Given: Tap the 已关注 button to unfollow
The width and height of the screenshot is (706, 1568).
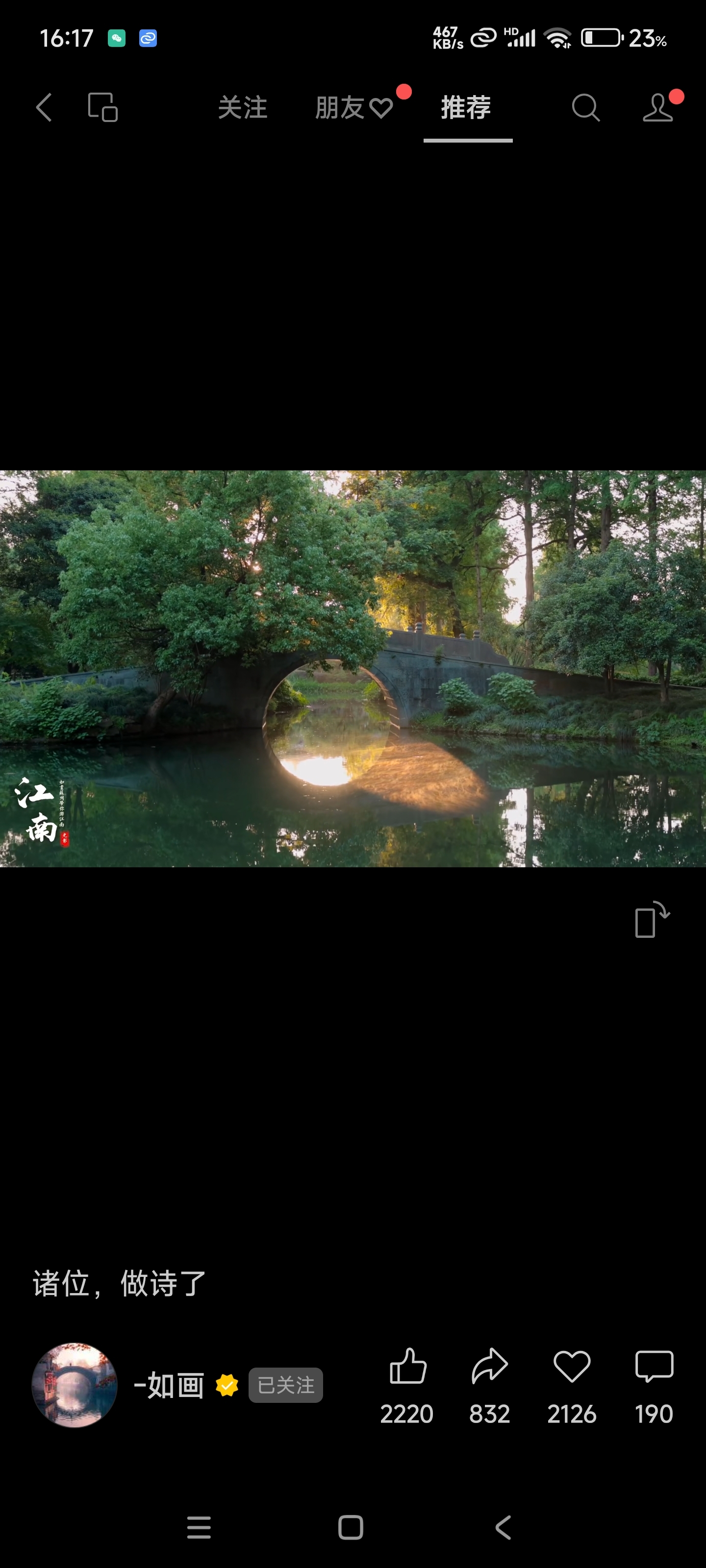Looking at the screenshot, I should click(x=286, y=1385).
